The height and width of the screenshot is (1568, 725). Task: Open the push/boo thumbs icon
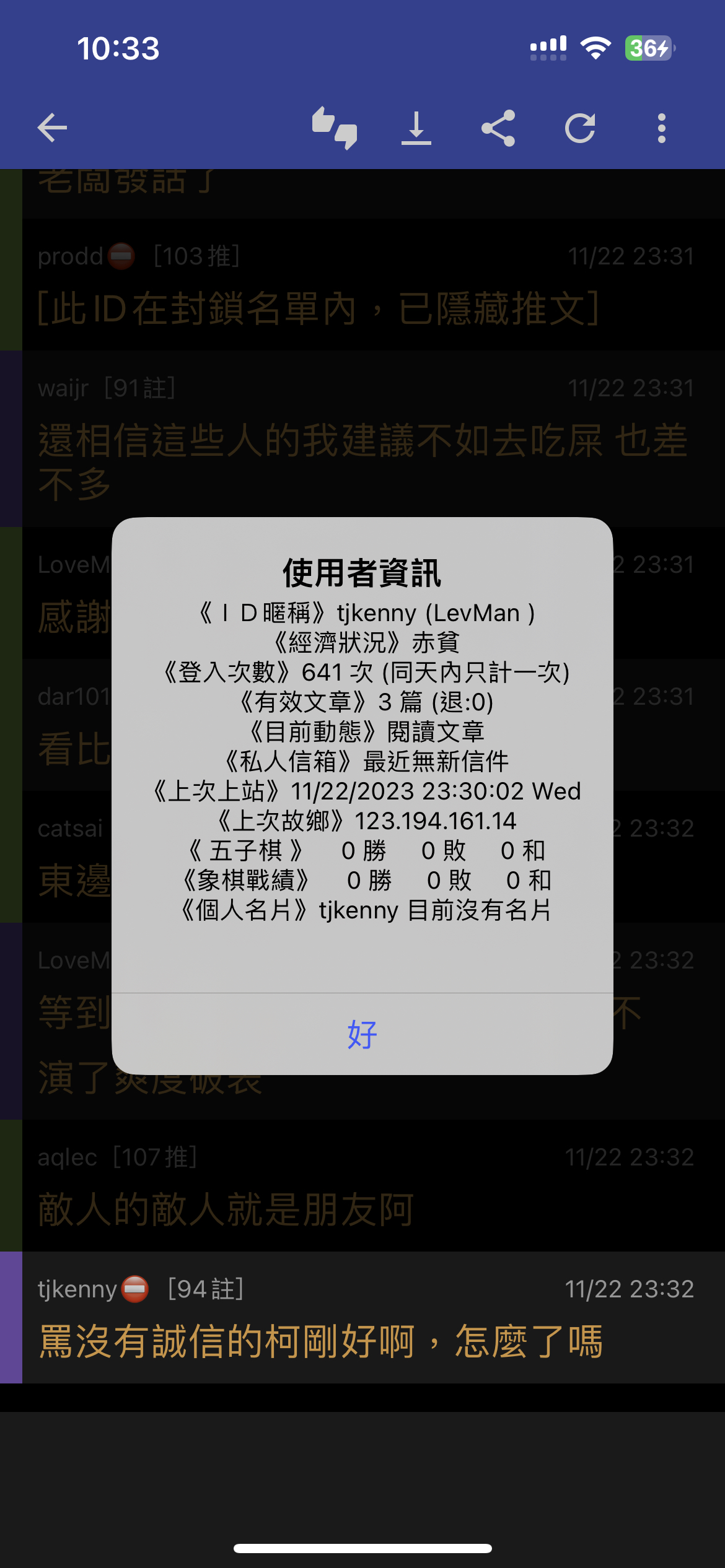[335, 128]
